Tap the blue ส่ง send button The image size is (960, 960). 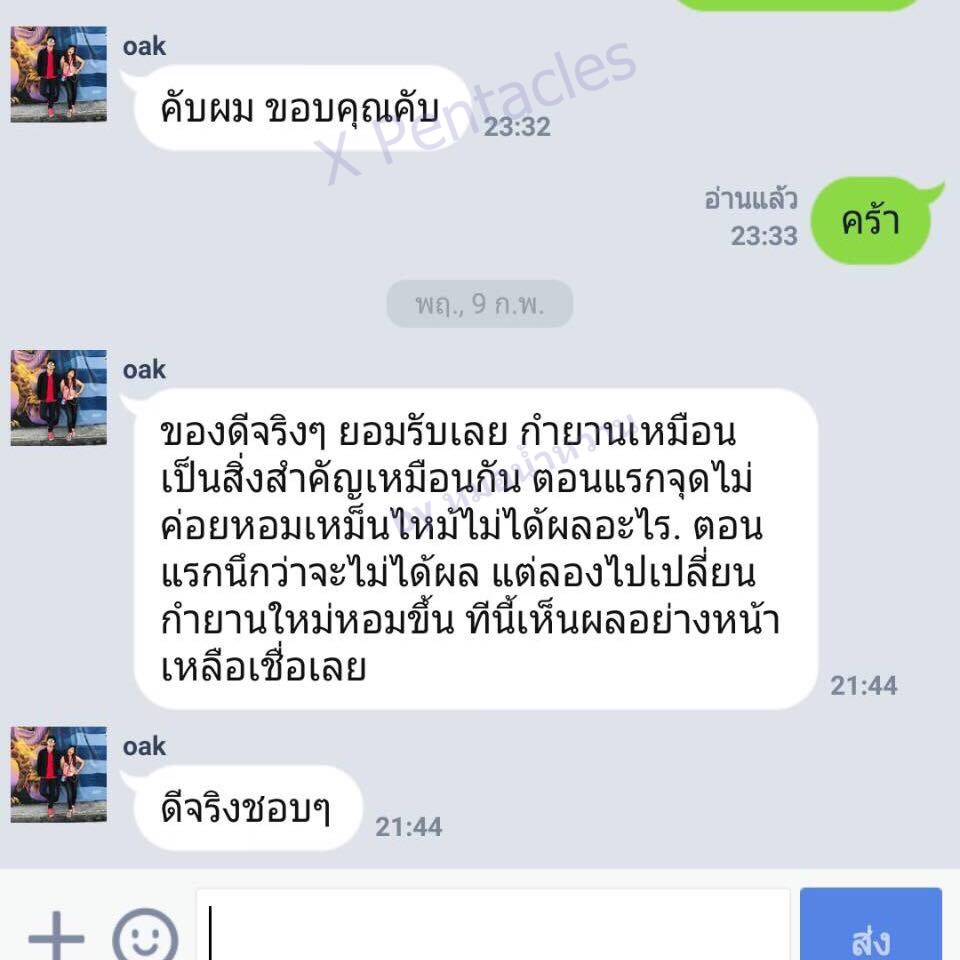[870, 930]
